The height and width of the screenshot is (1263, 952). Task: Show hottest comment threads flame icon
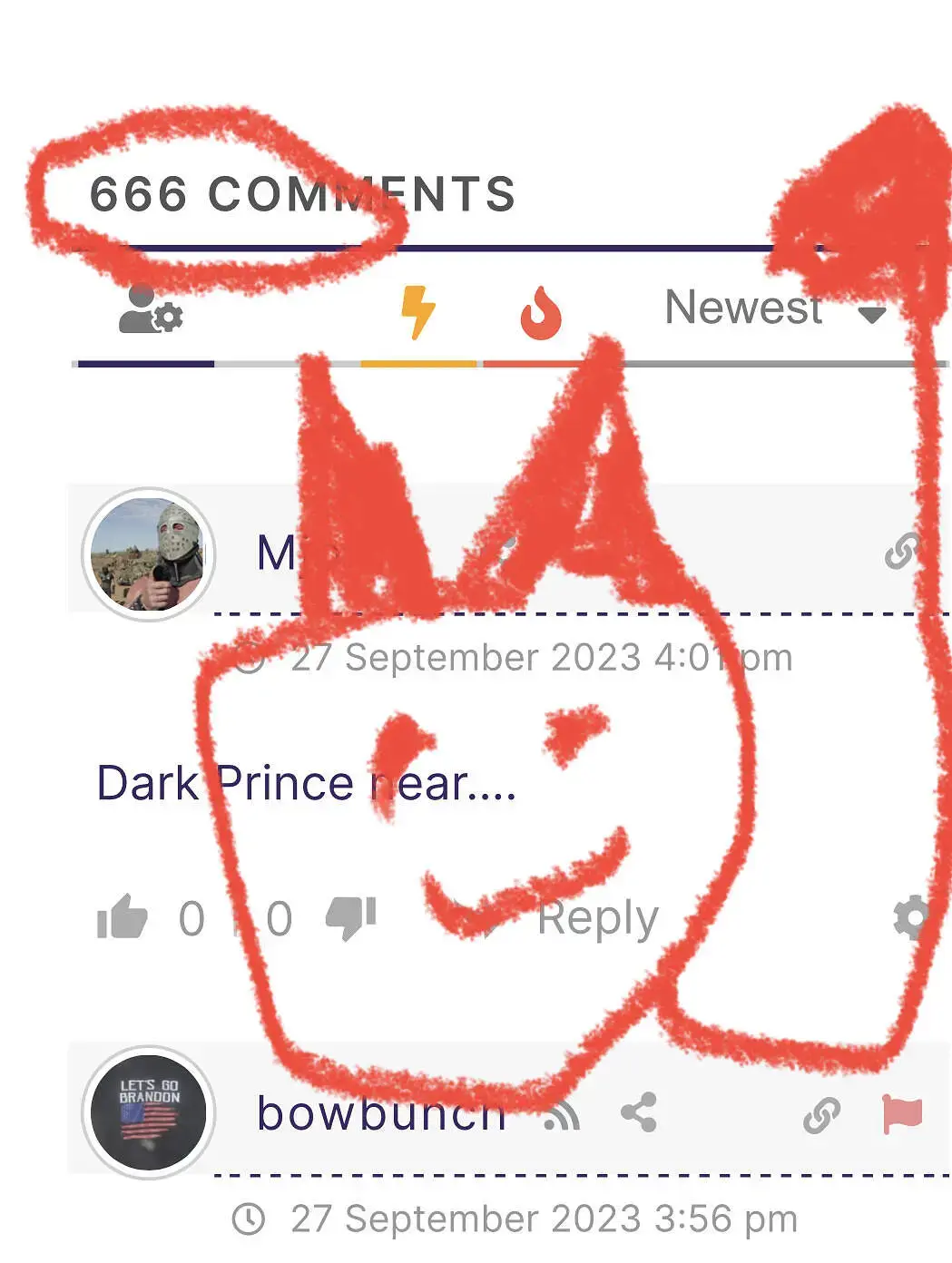pos(540,313)
